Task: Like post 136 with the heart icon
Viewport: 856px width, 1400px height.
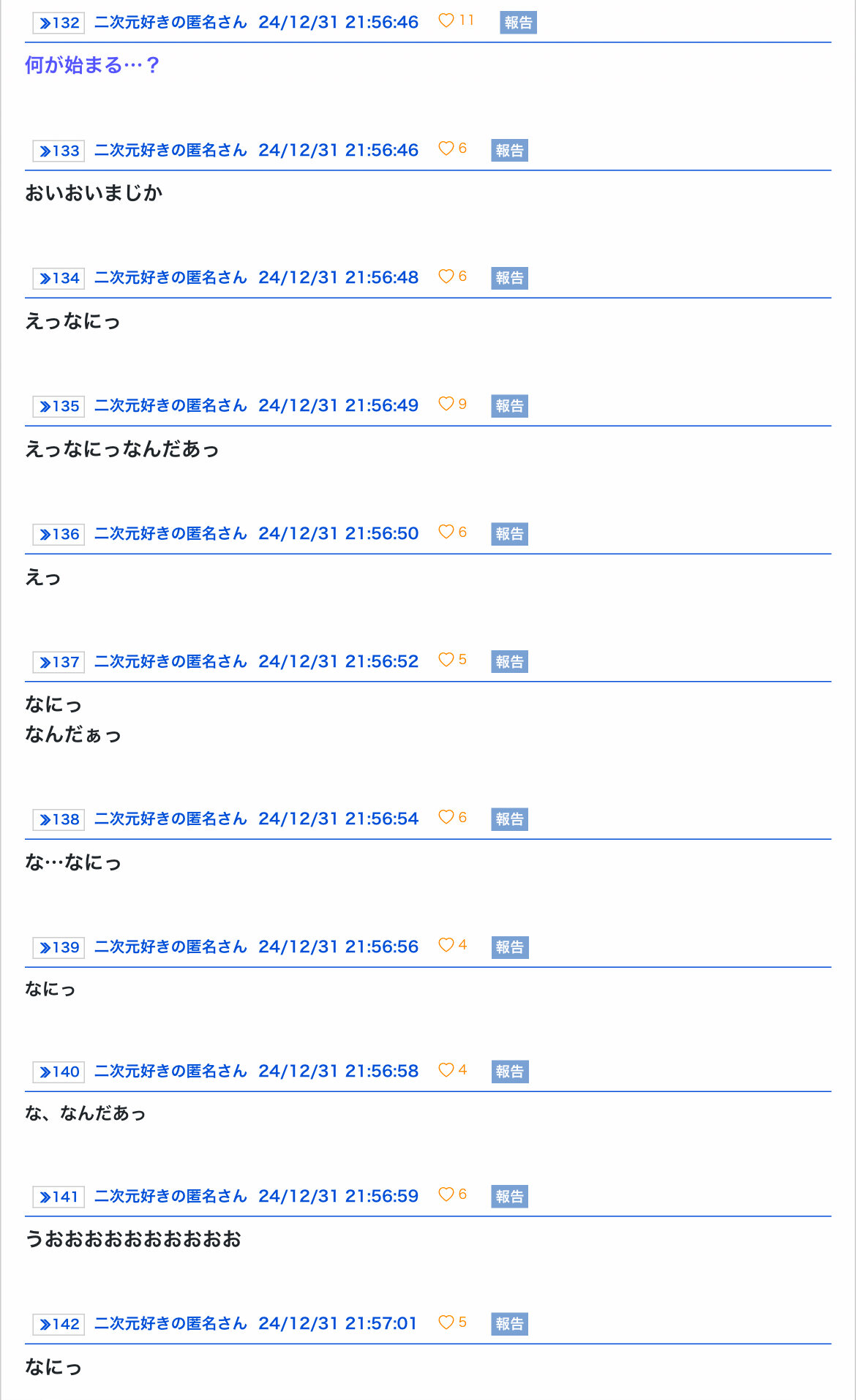Action: pos(446,532)
